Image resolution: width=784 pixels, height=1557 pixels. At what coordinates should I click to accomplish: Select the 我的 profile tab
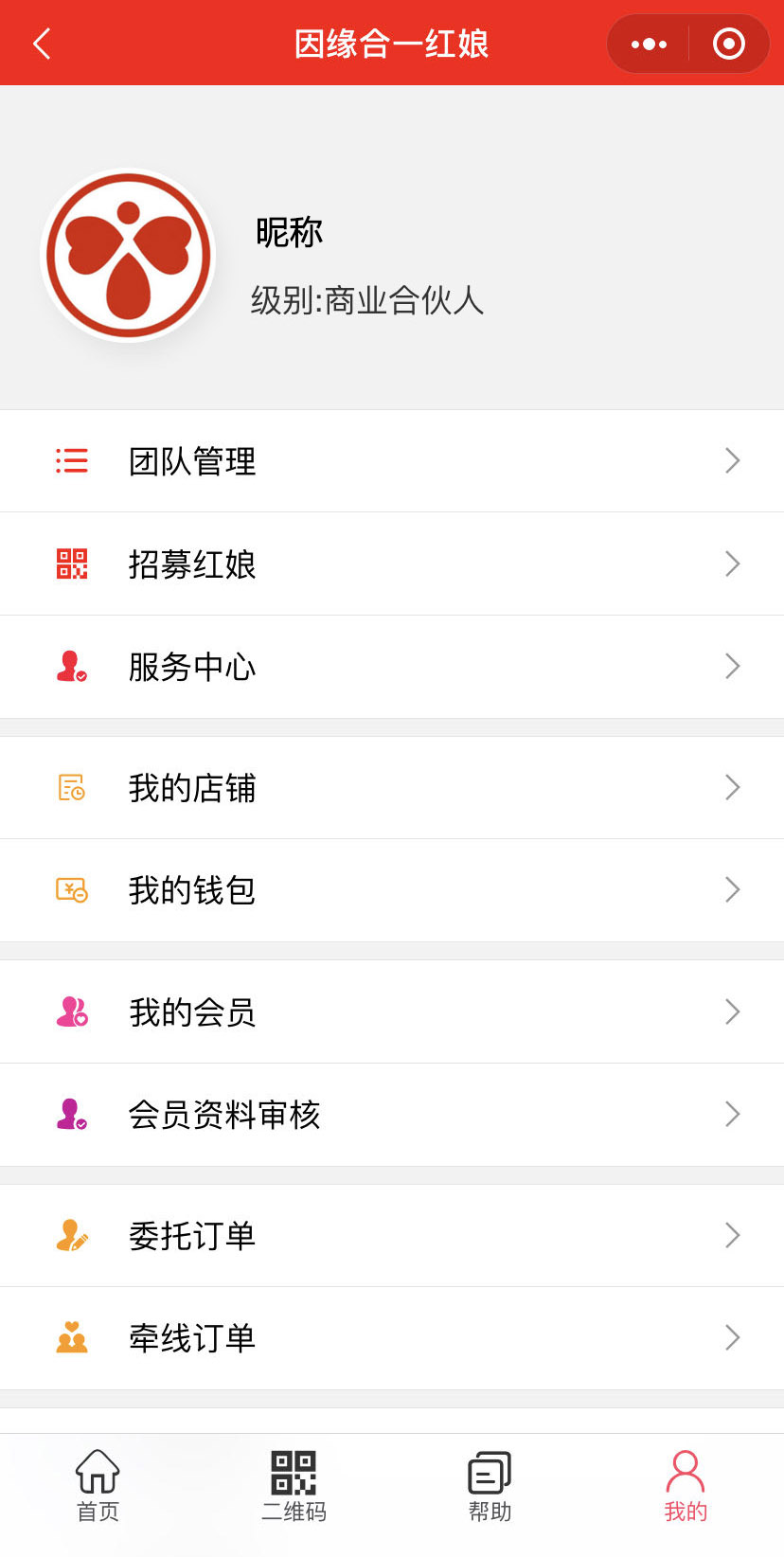coord(686,1486)
